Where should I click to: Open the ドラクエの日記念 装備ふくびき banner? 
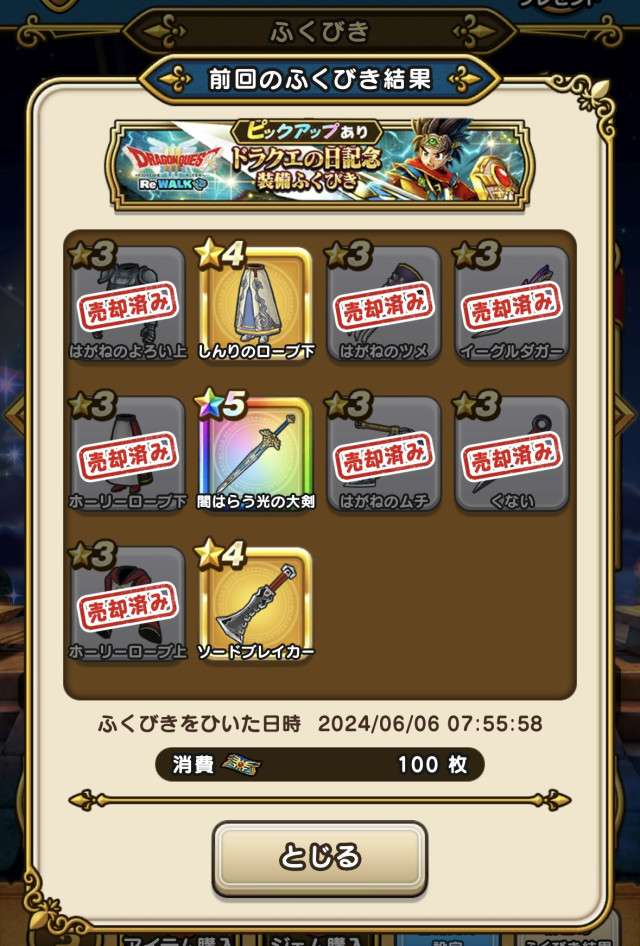(319, 163)
